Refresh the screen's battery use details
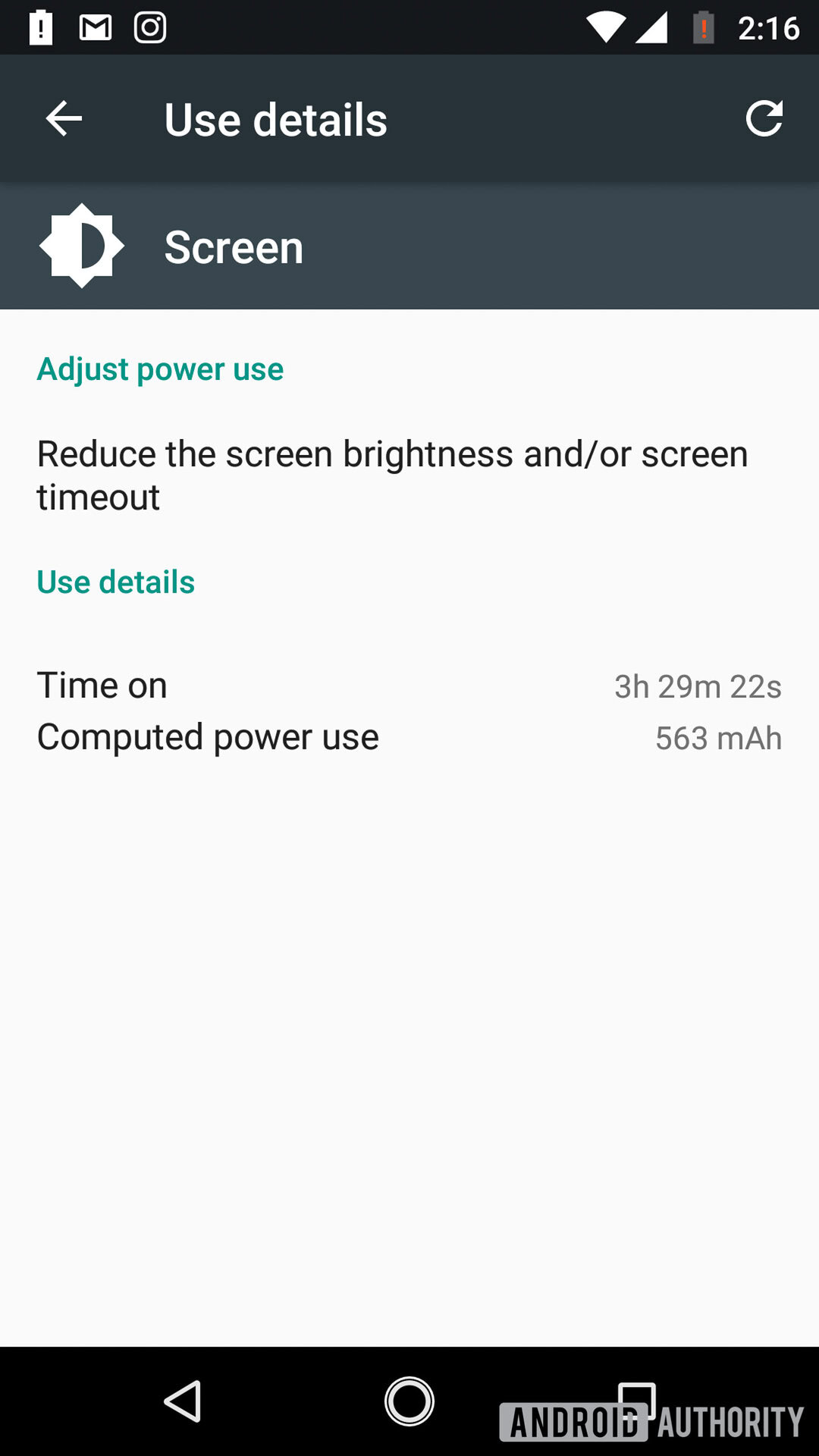 (763, 119)
